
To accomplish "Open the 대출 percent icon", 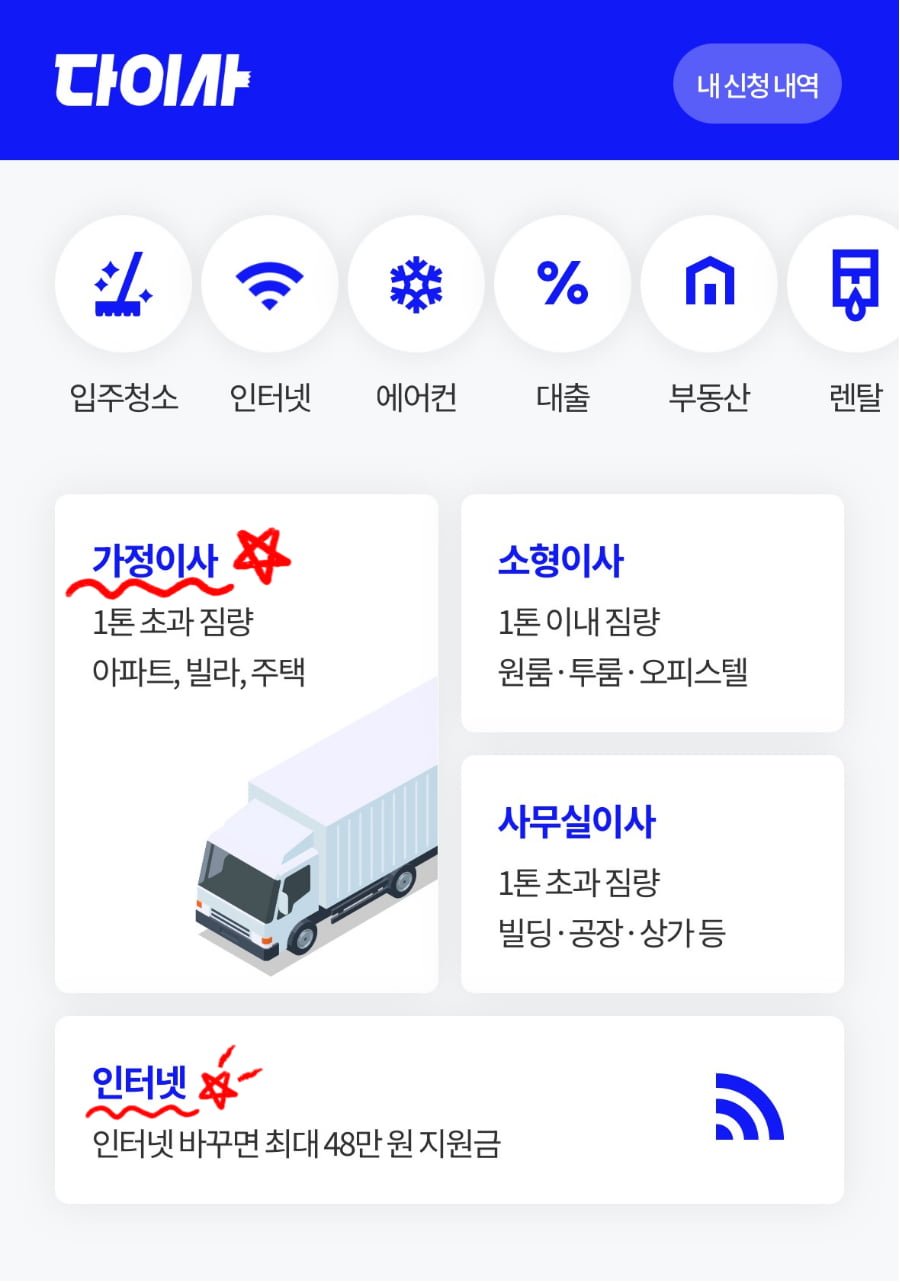I will (x=562, y=285).
